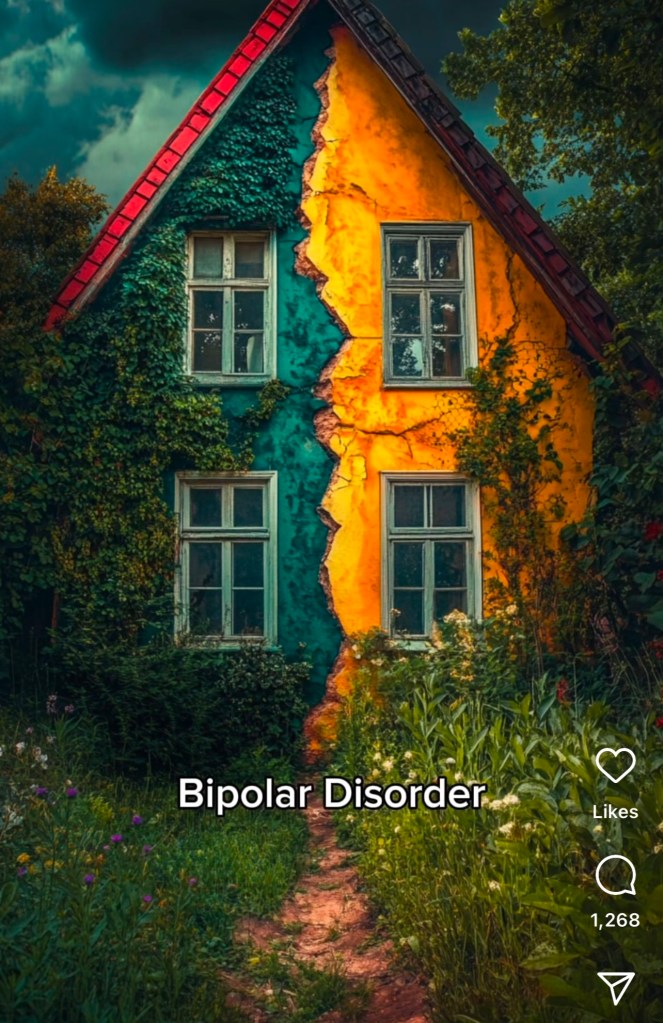
Task: Share this reel via the send icon
Action: point(615,987)
